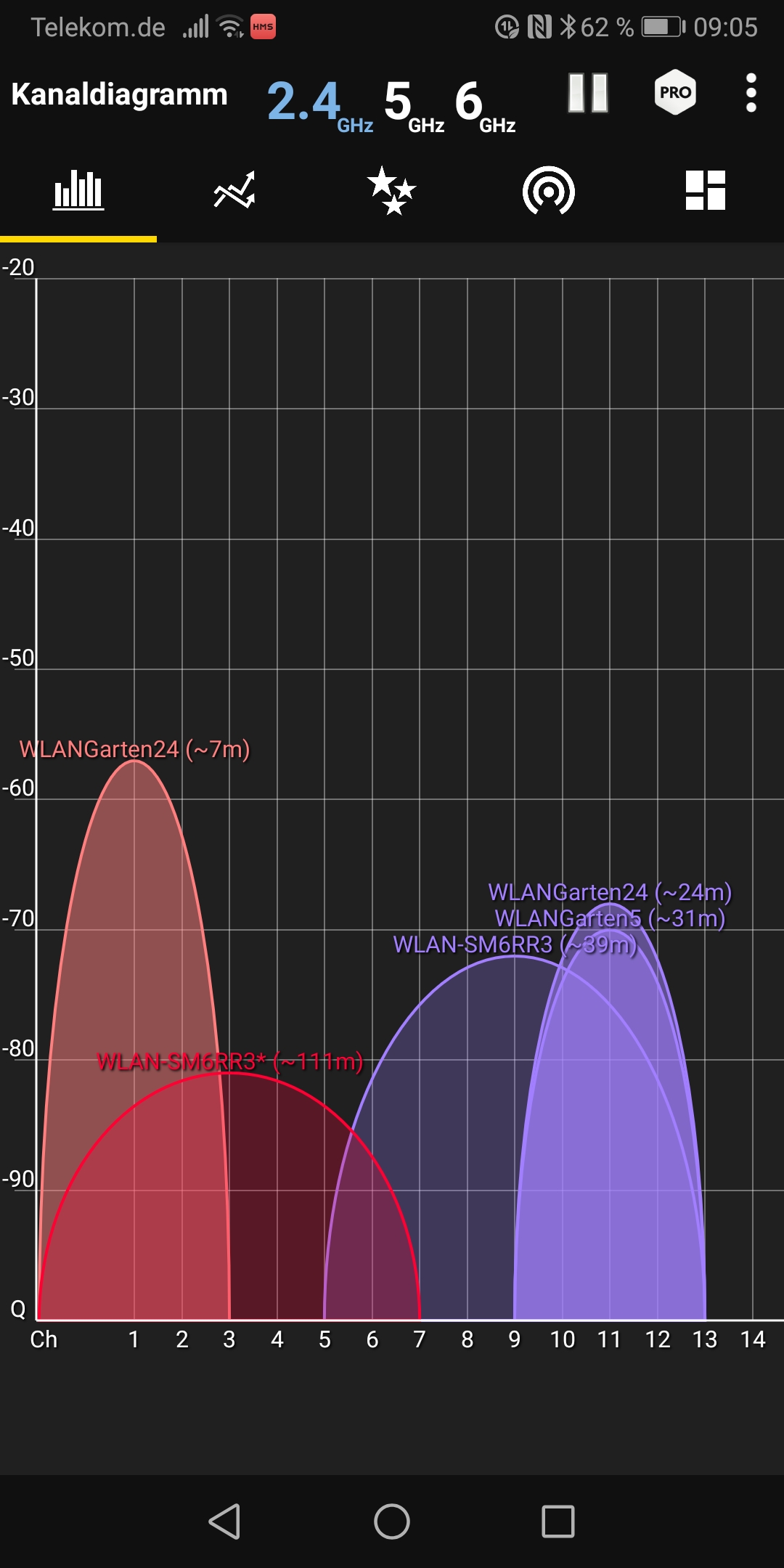
Task: Pause the Wi-Fi scanning
Action: (588, 93)
